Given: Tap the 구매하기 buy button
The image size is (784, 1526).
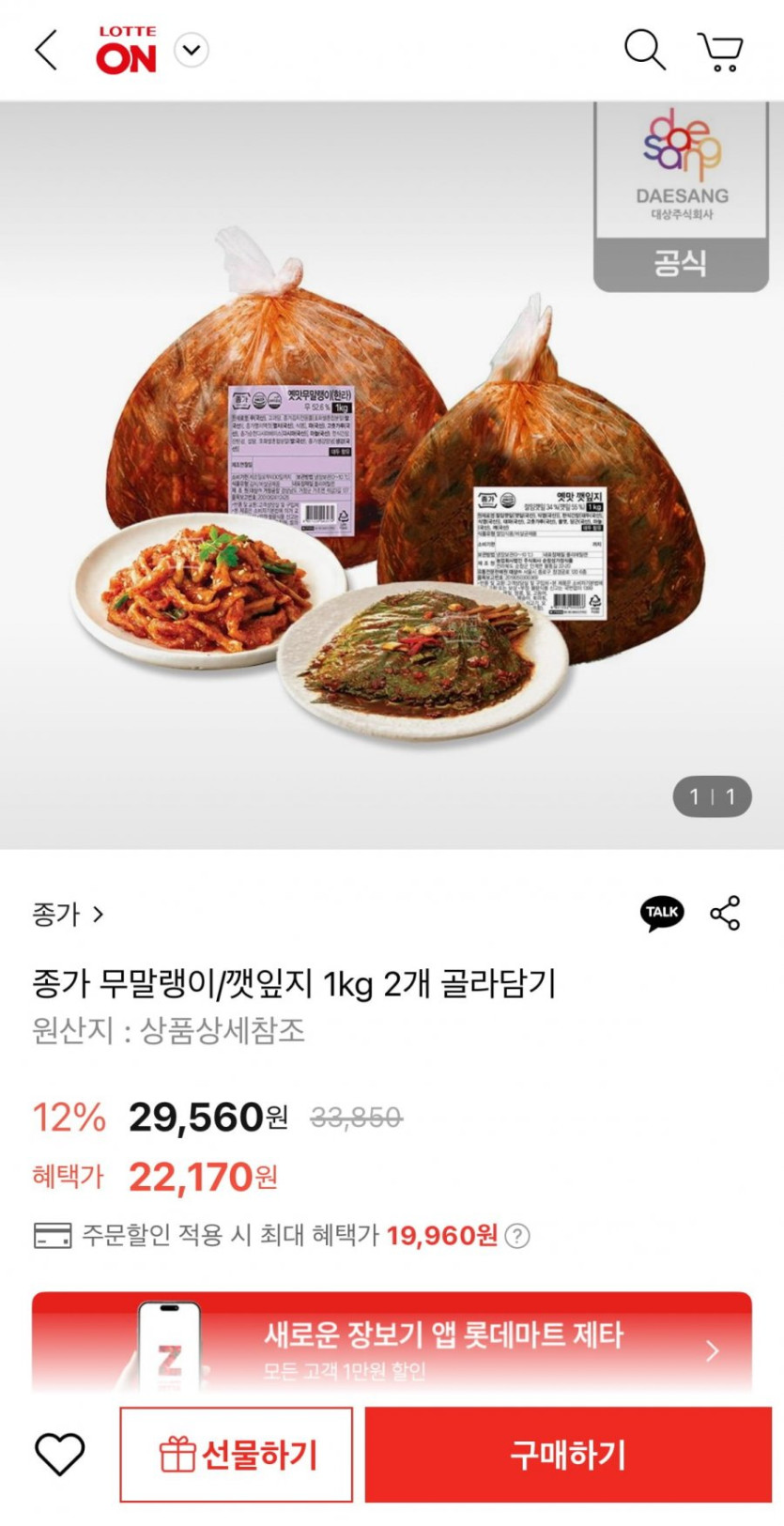Looking at the screenshot, I should pos(567,1455).
